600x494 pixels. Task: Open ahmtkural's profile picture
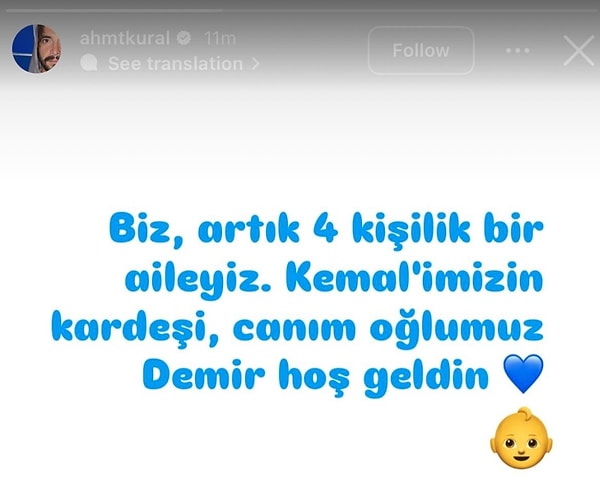click(37, 49)
